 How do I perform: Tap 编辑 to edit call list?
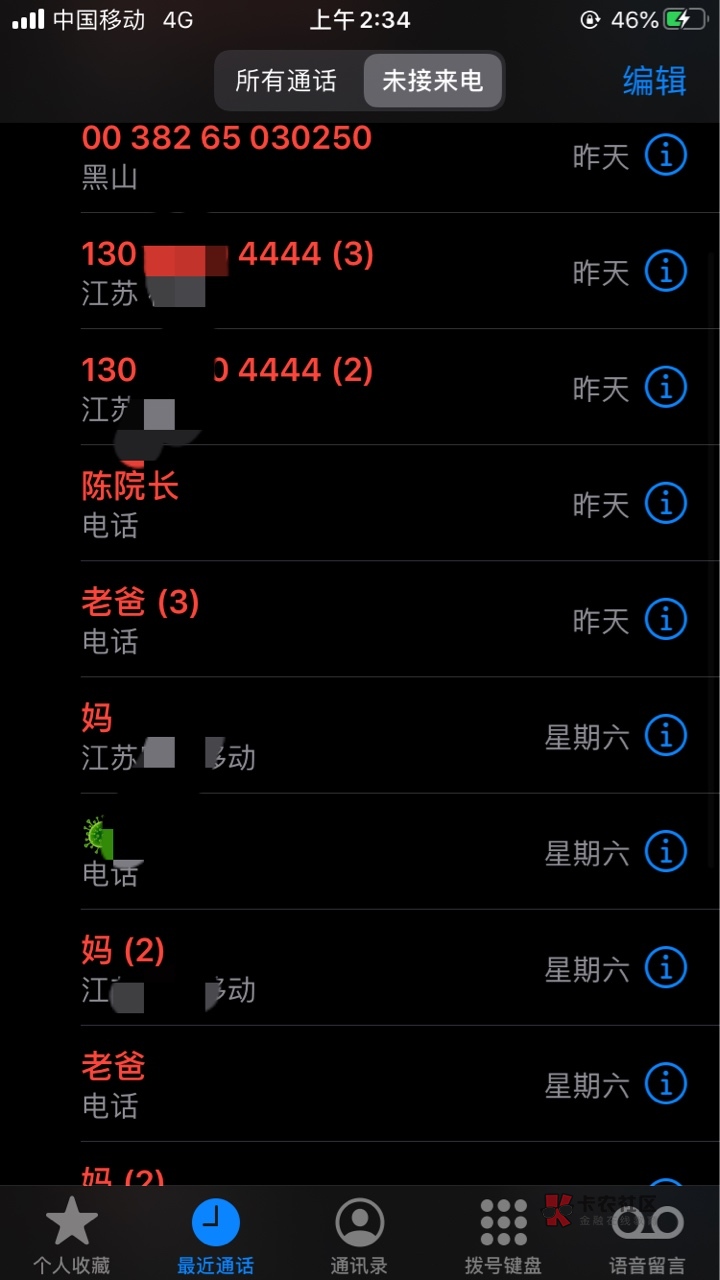coord(655,81)
